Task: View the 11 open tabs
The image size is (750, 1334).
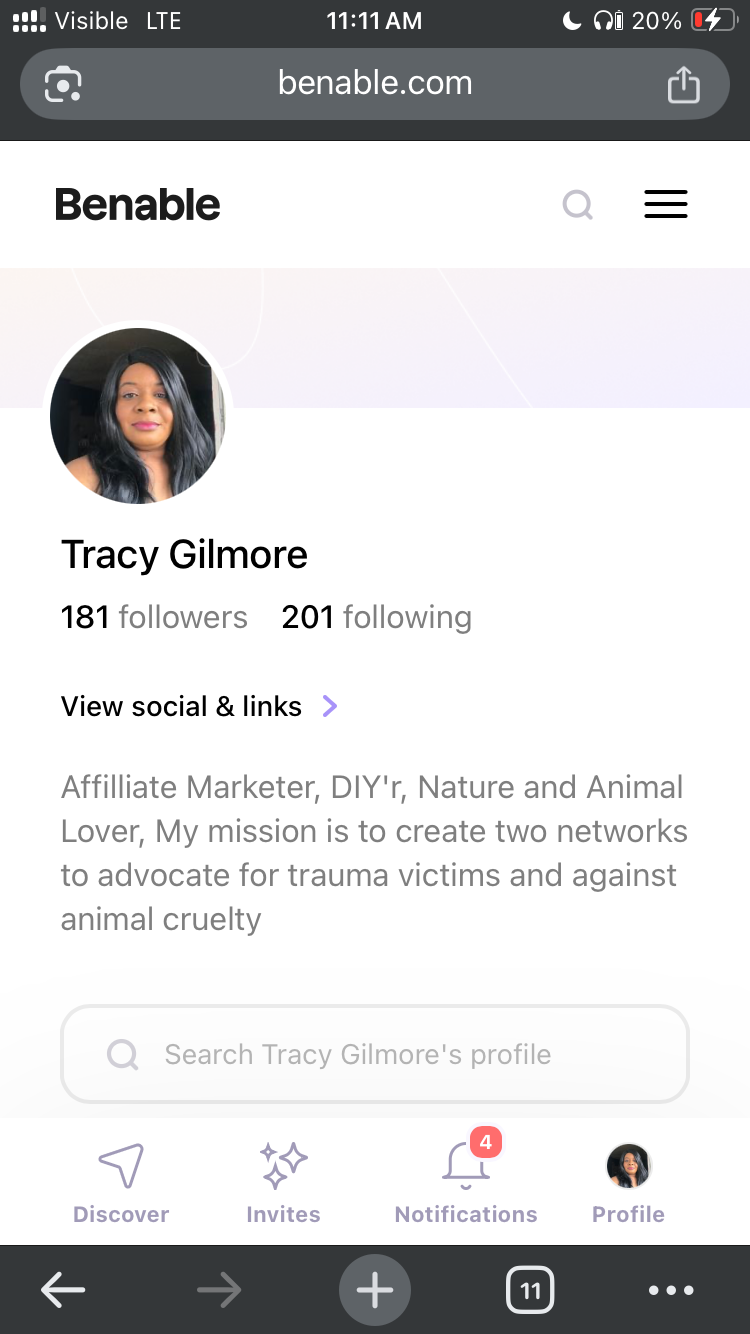Action: (x=530, y=1291)
